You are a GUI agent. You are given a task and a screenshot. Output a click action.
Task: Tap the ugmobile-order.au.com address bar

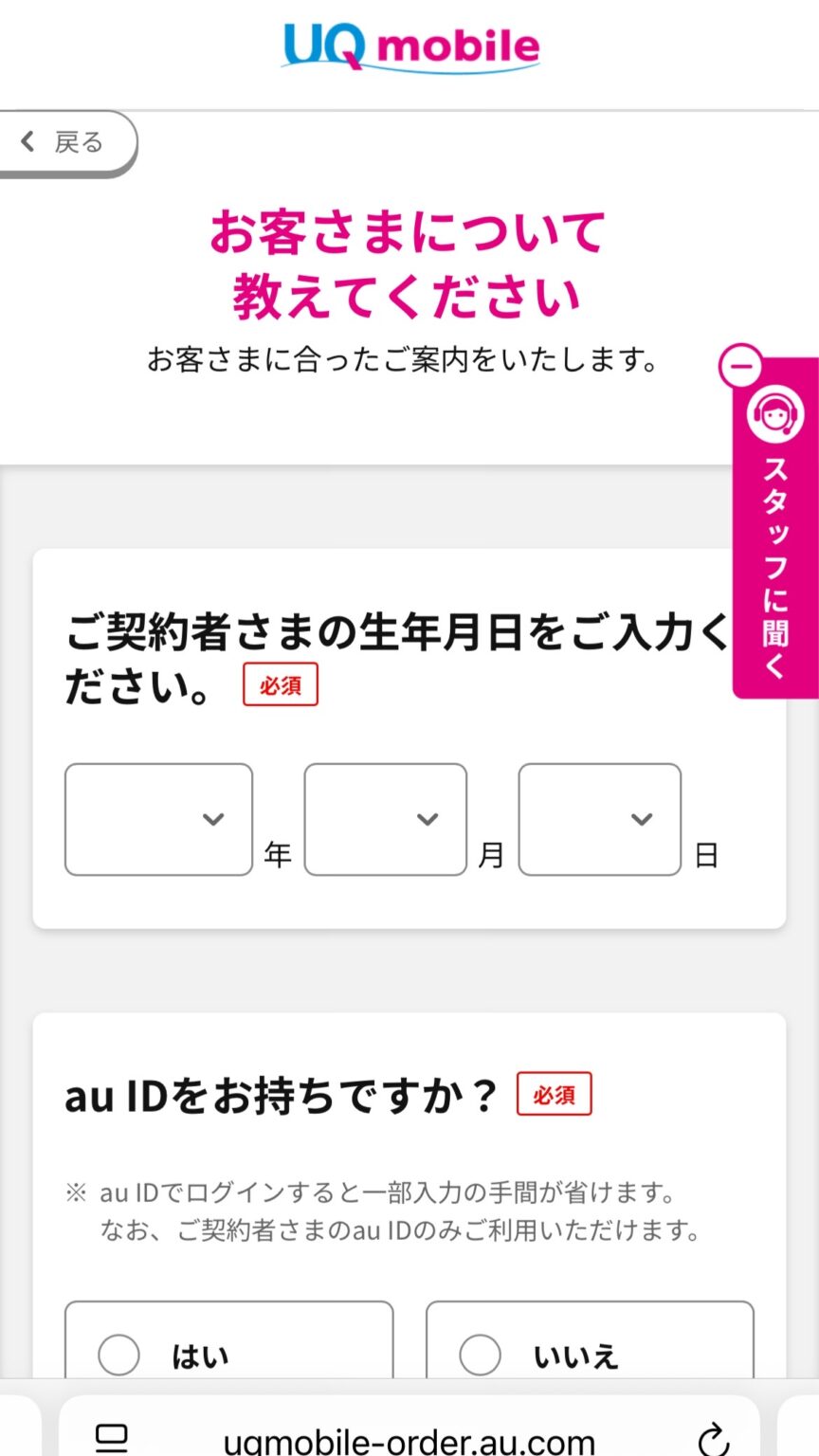409,1440
